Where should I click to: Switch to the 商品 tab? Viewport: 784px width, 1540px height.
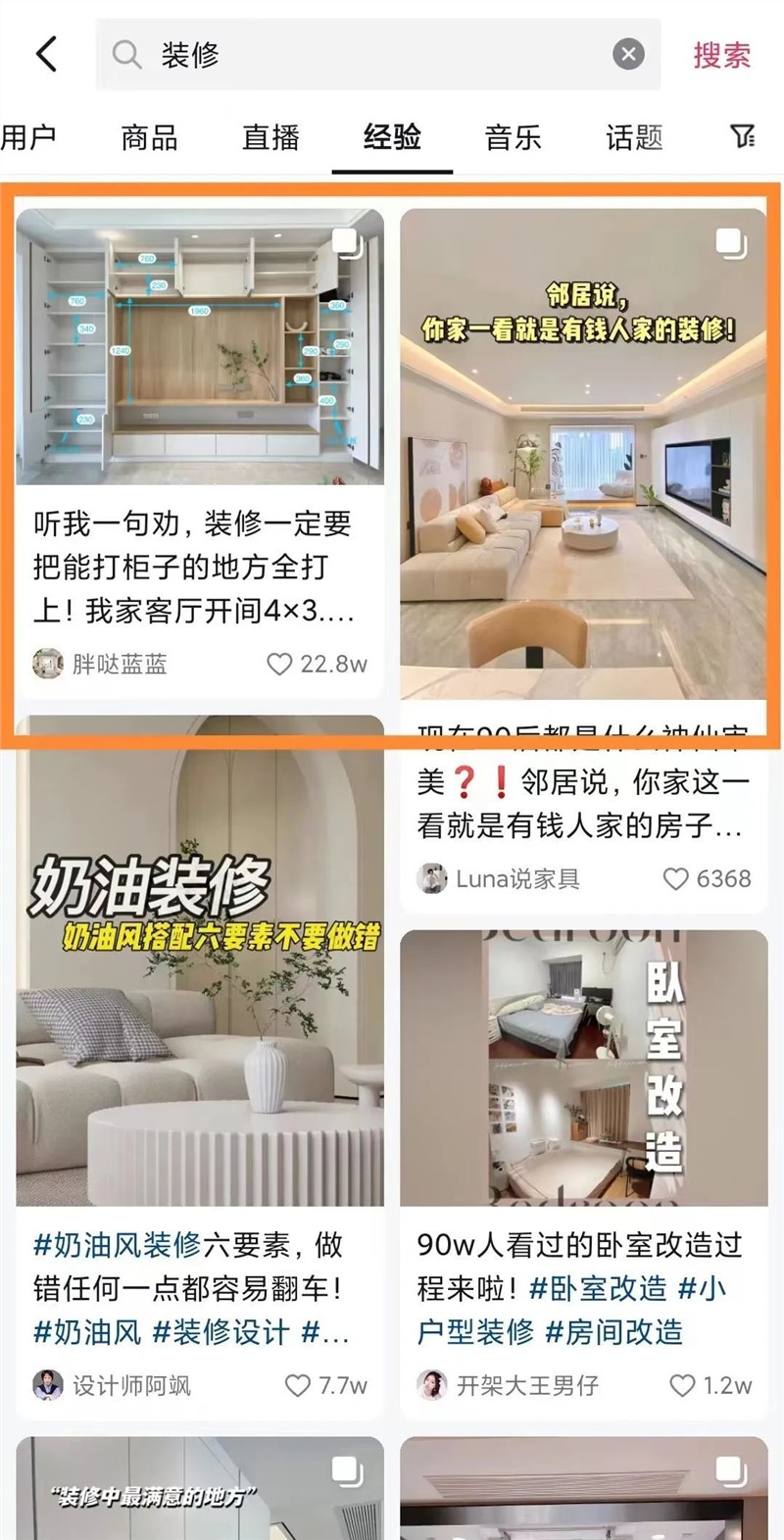click(149, 138)
